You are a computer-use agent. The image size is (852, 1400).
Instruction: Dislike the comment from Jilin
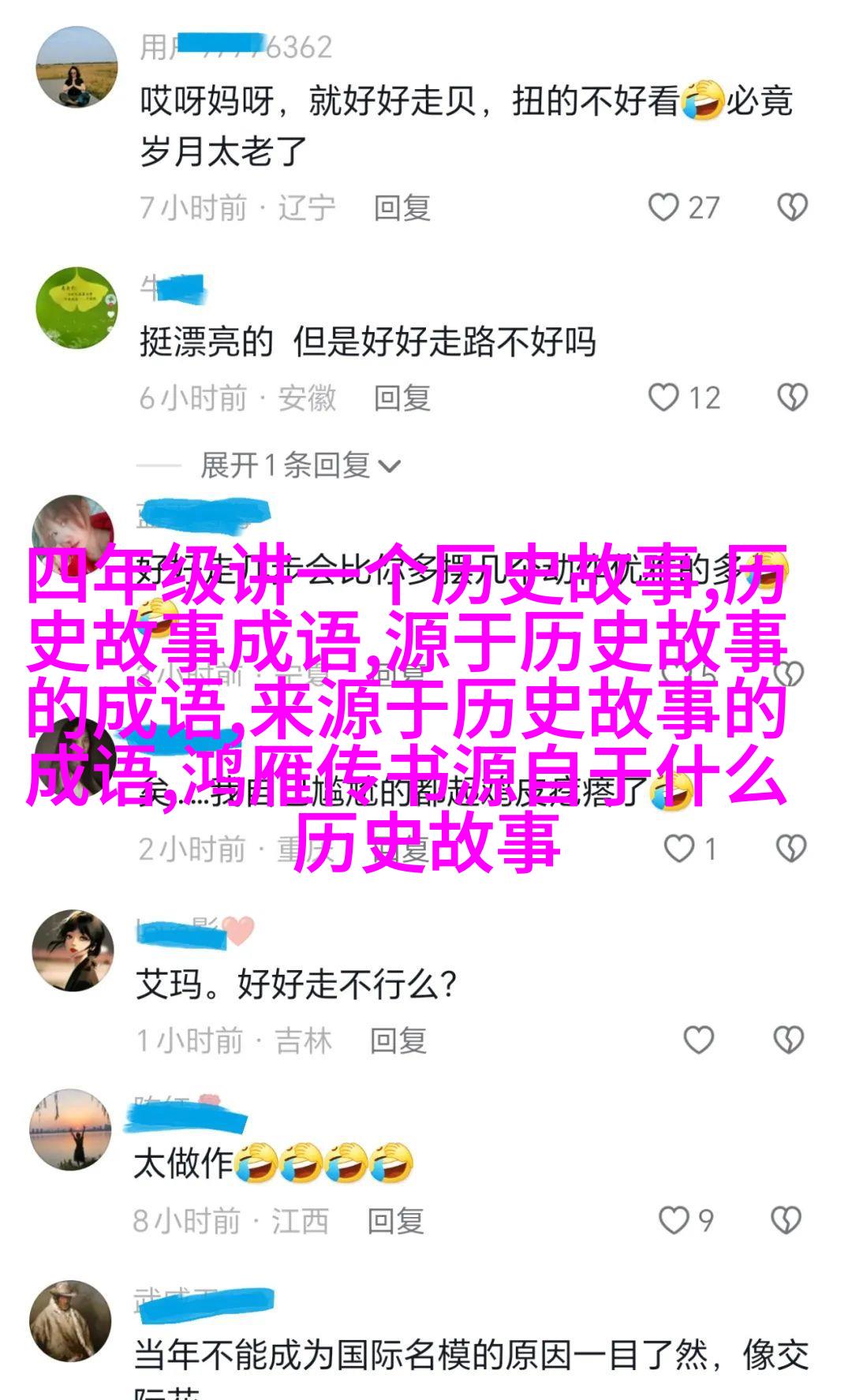point(789,1040)
